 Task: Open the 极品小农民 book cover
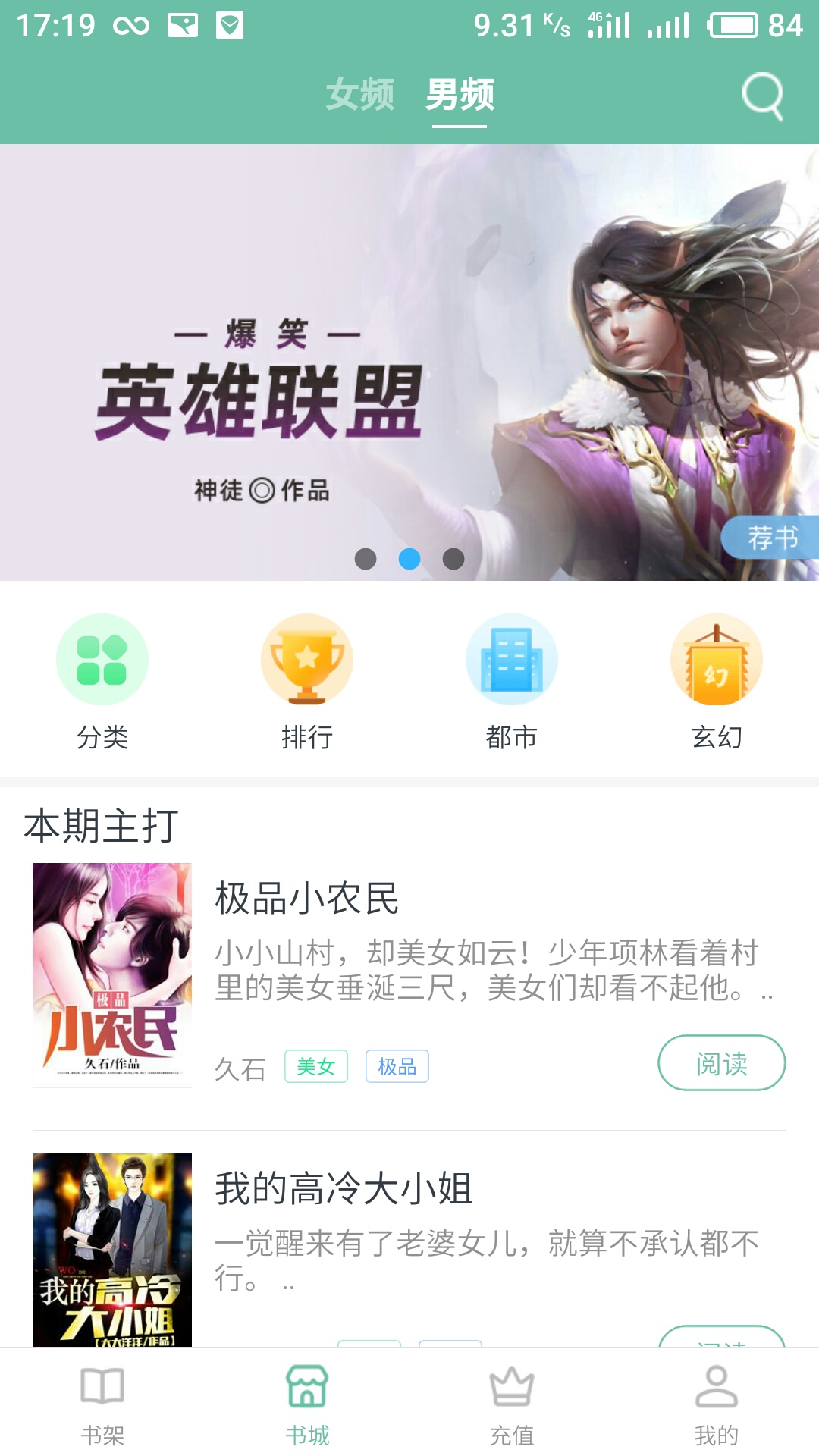point(112,975)
